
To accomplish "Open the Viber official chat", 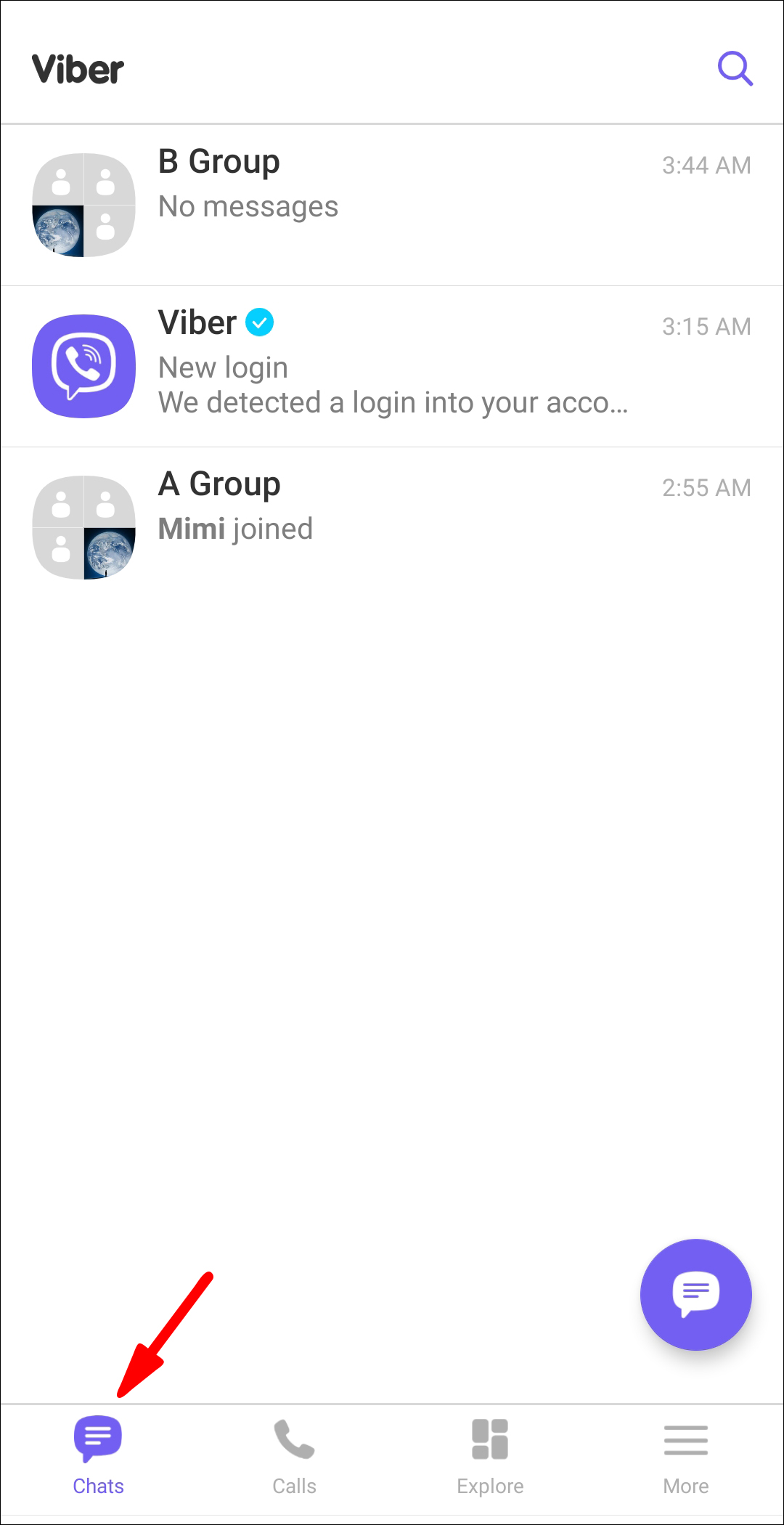I will 392,366.
